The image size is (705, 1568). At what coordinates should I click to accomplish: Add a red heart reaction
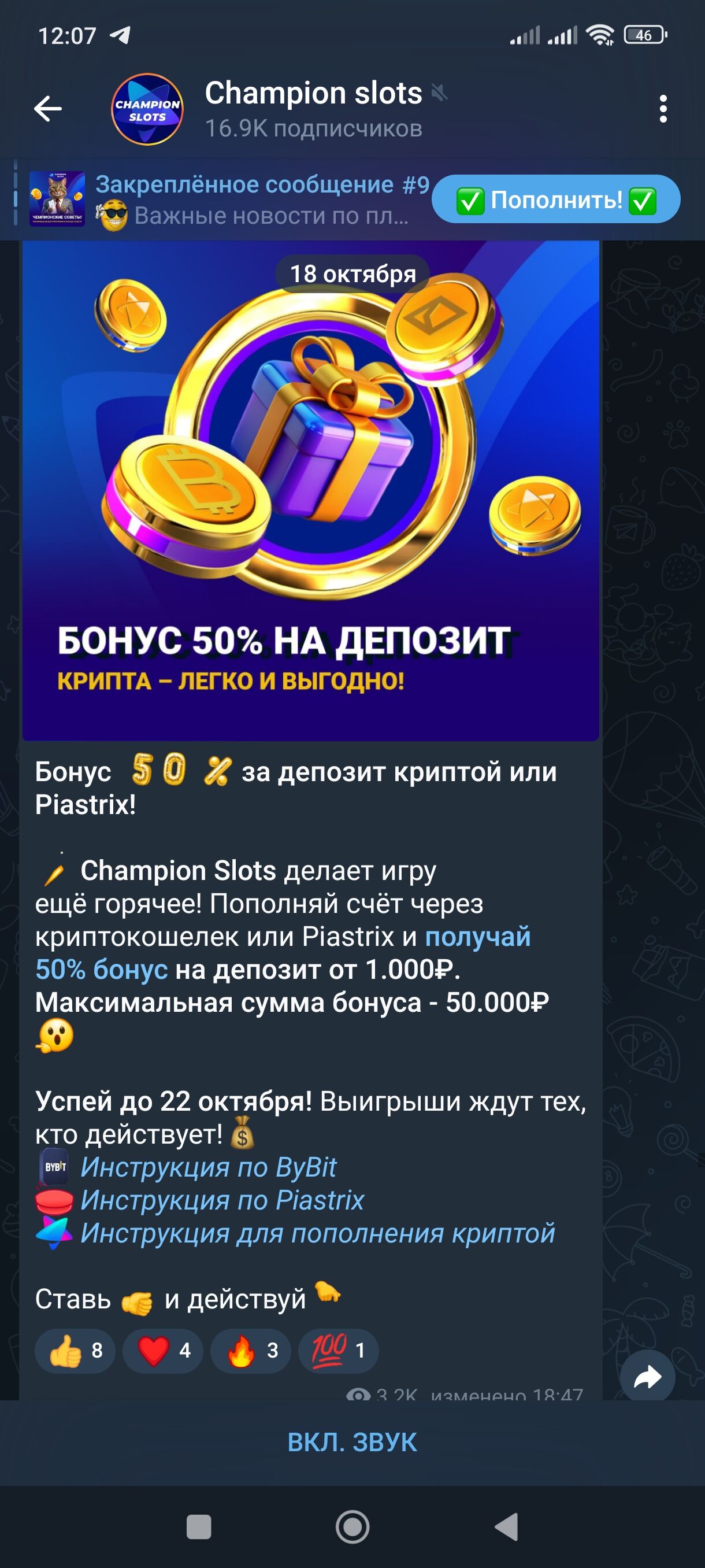click(x=162, y=1350)
